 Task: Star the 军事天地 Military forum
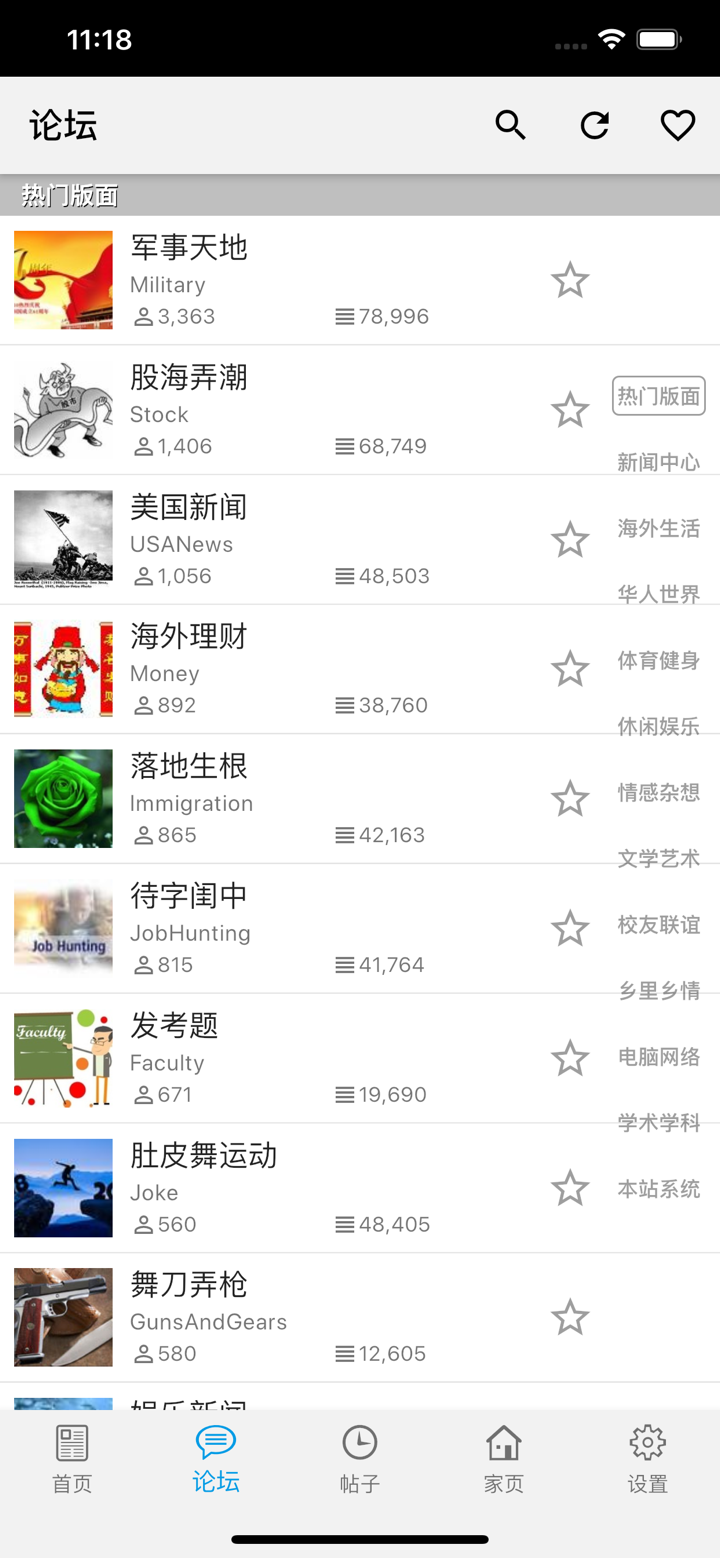point(570,280)
